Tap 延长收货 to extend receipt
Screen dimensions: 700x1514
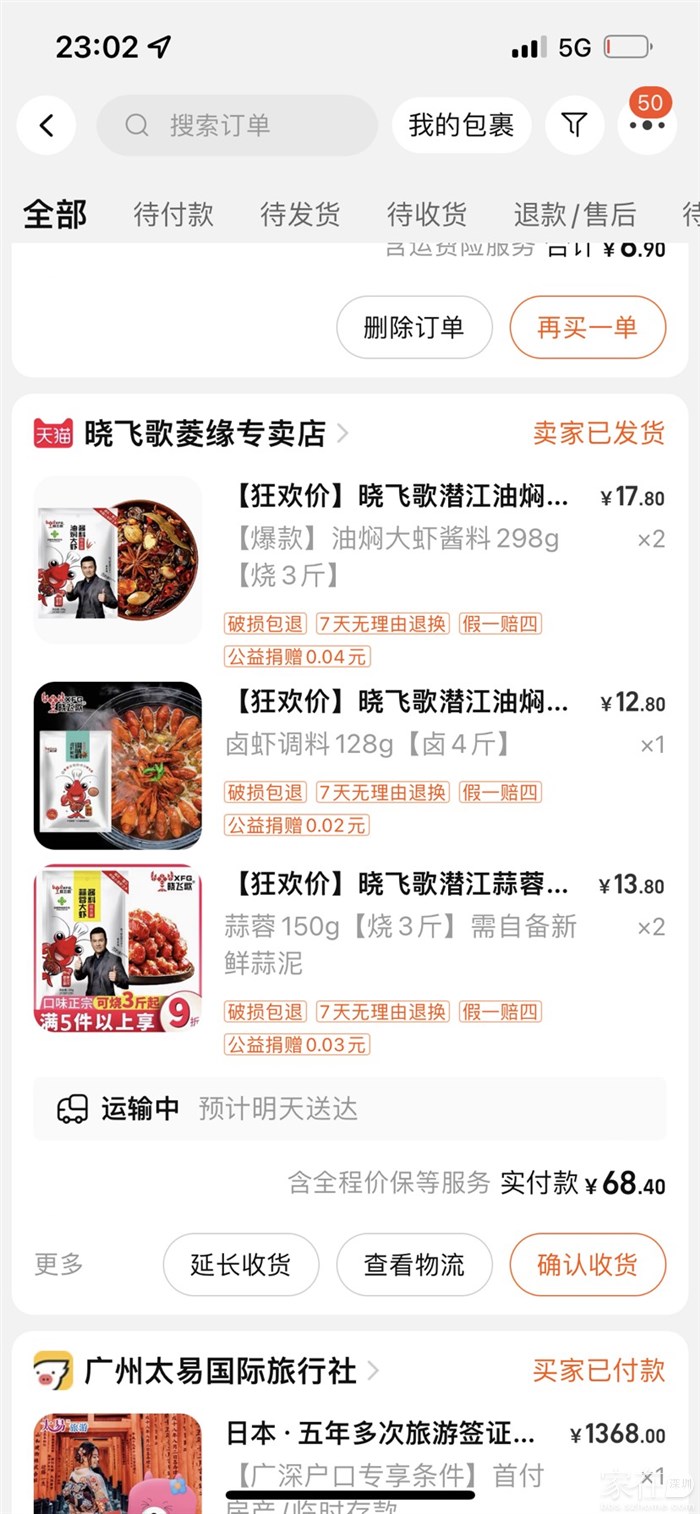pyautogui.click(x=241, y=1265)
